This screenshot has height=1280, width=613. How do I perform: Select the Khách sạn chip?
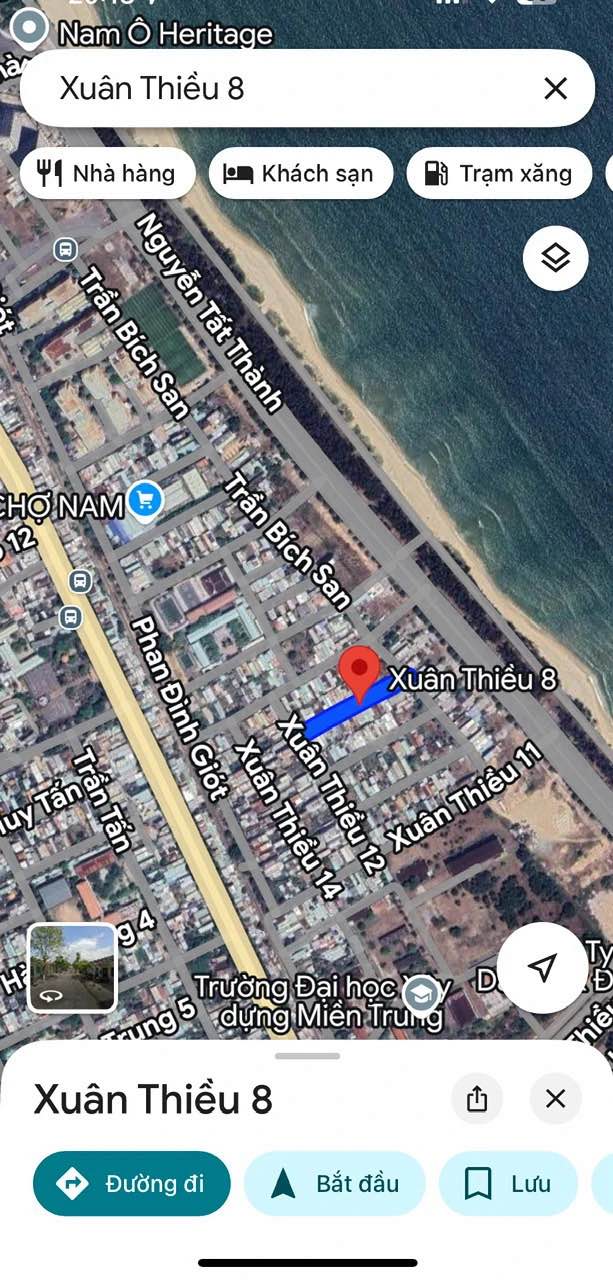[300, 174]
